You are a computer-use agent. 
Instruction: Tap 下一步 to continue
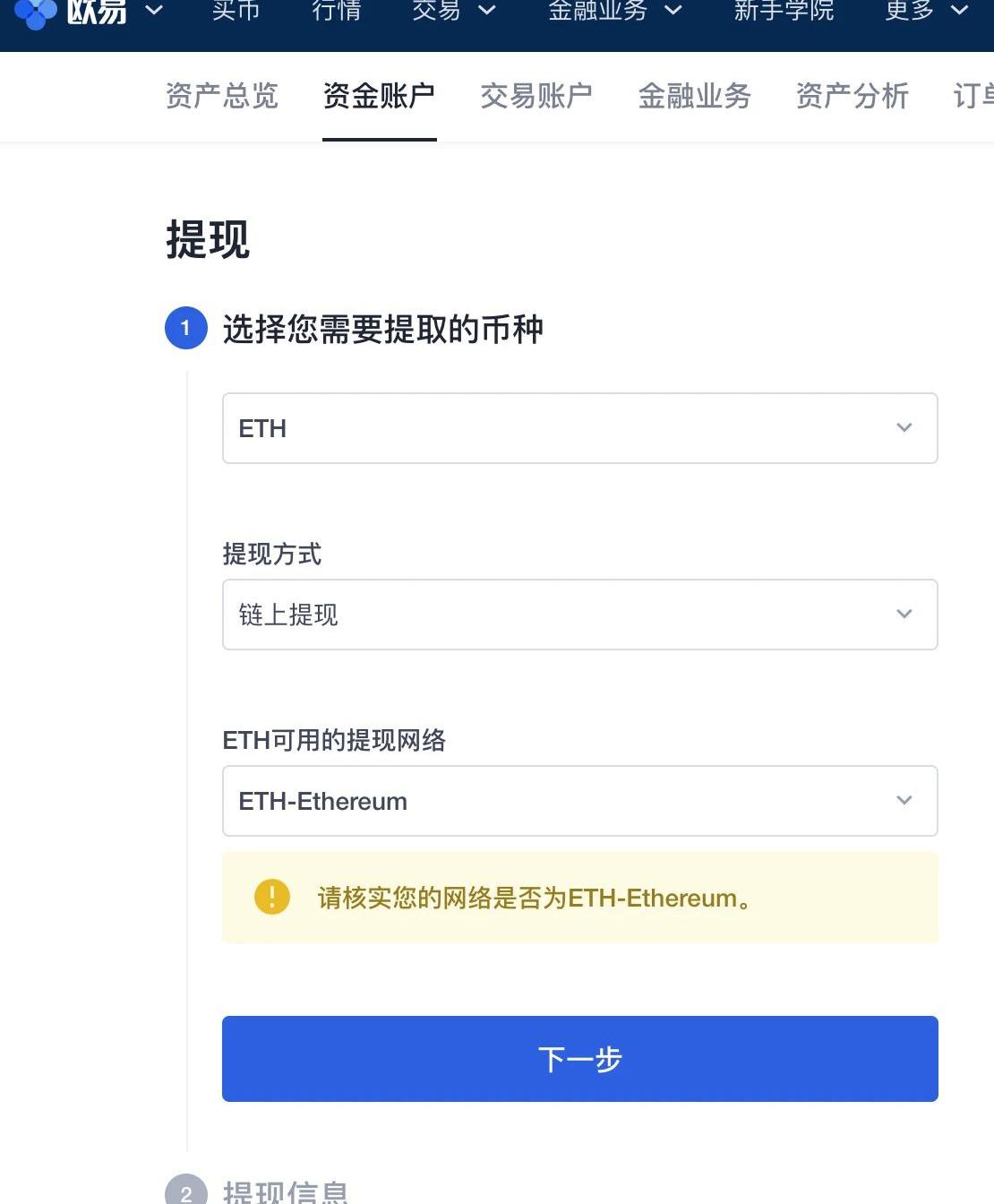click(579, 1059)
